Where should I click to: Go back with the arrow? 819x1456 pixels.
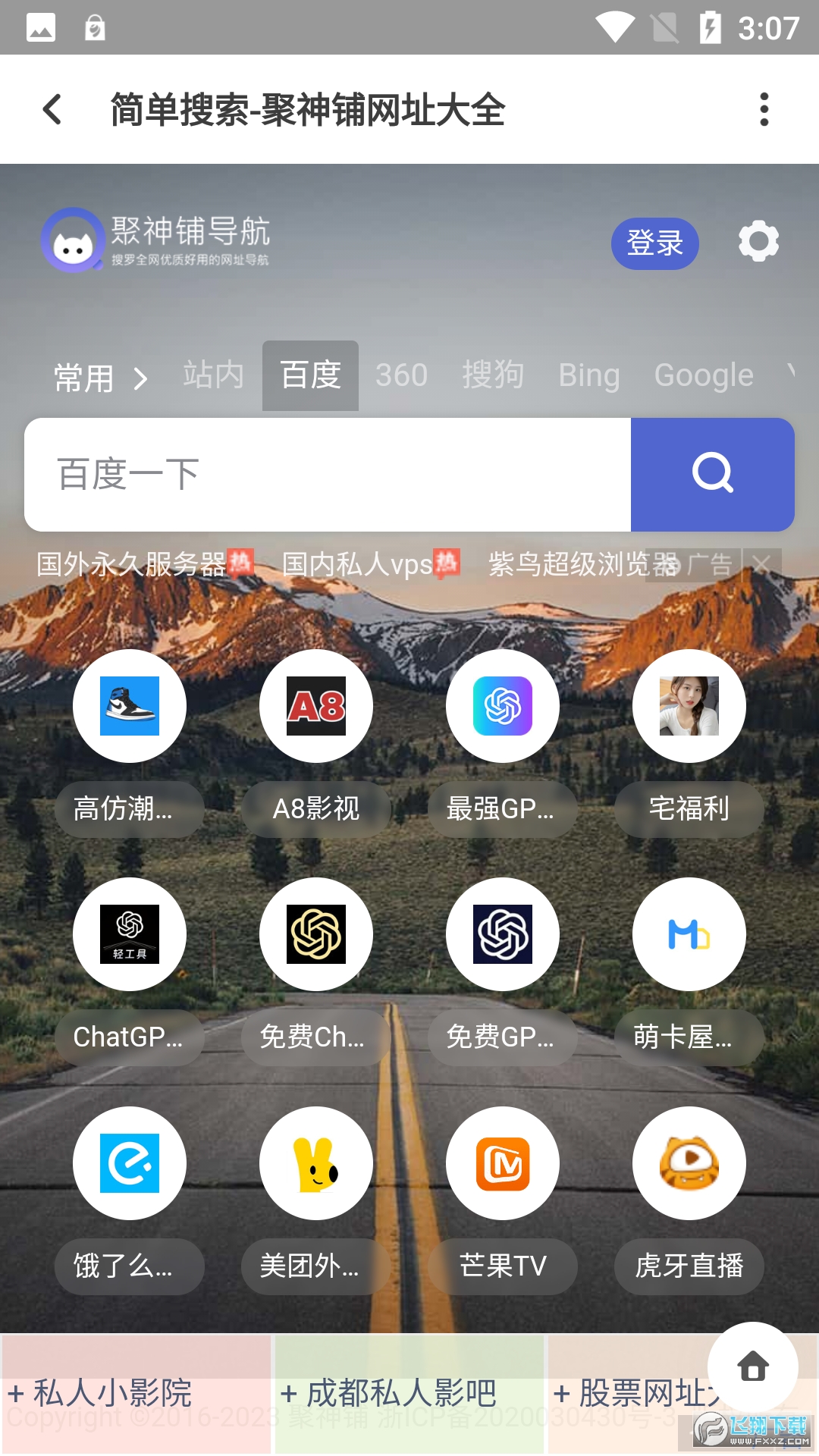coord(52,109)
